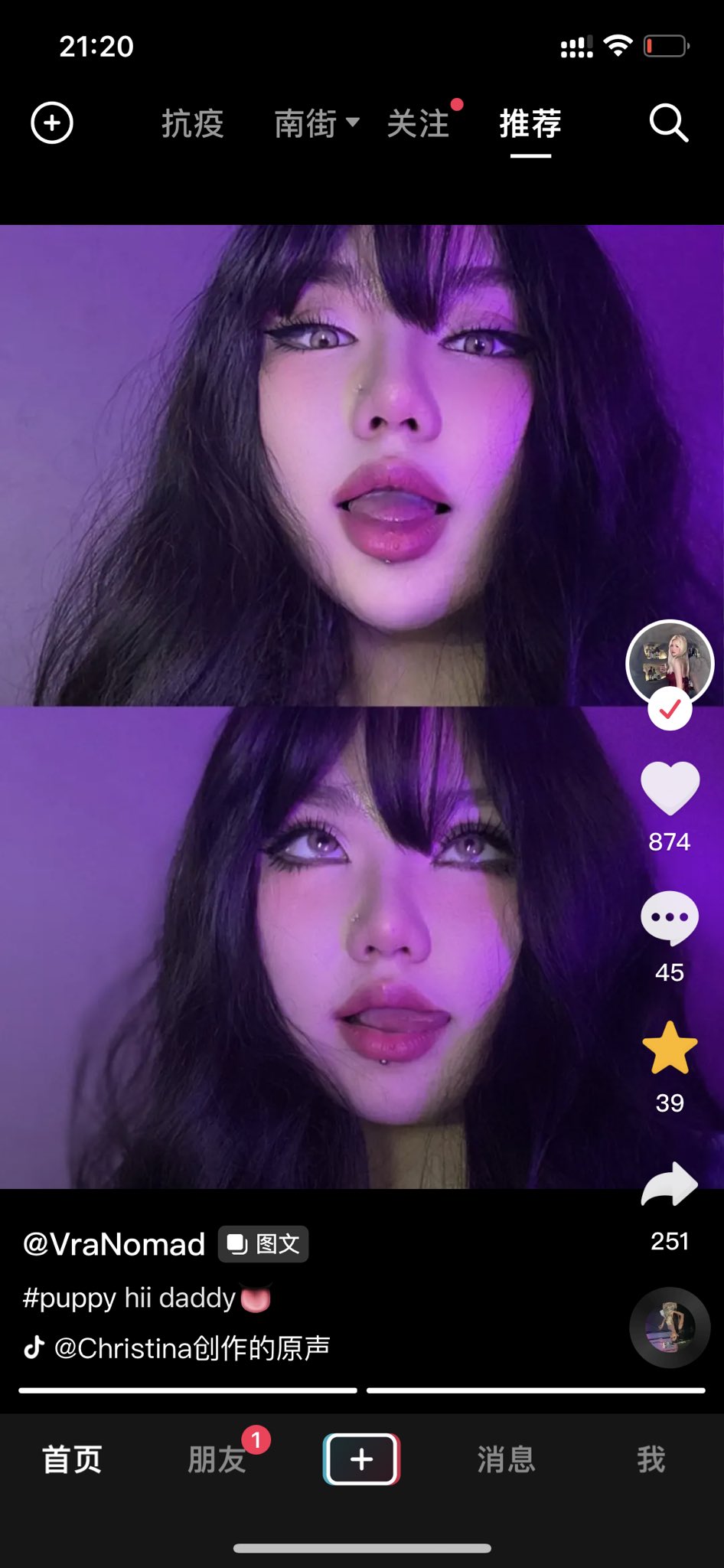Screen dimensions: 724x1568
Task: Open the 消息 messages tab
Action: (506, 1459)
